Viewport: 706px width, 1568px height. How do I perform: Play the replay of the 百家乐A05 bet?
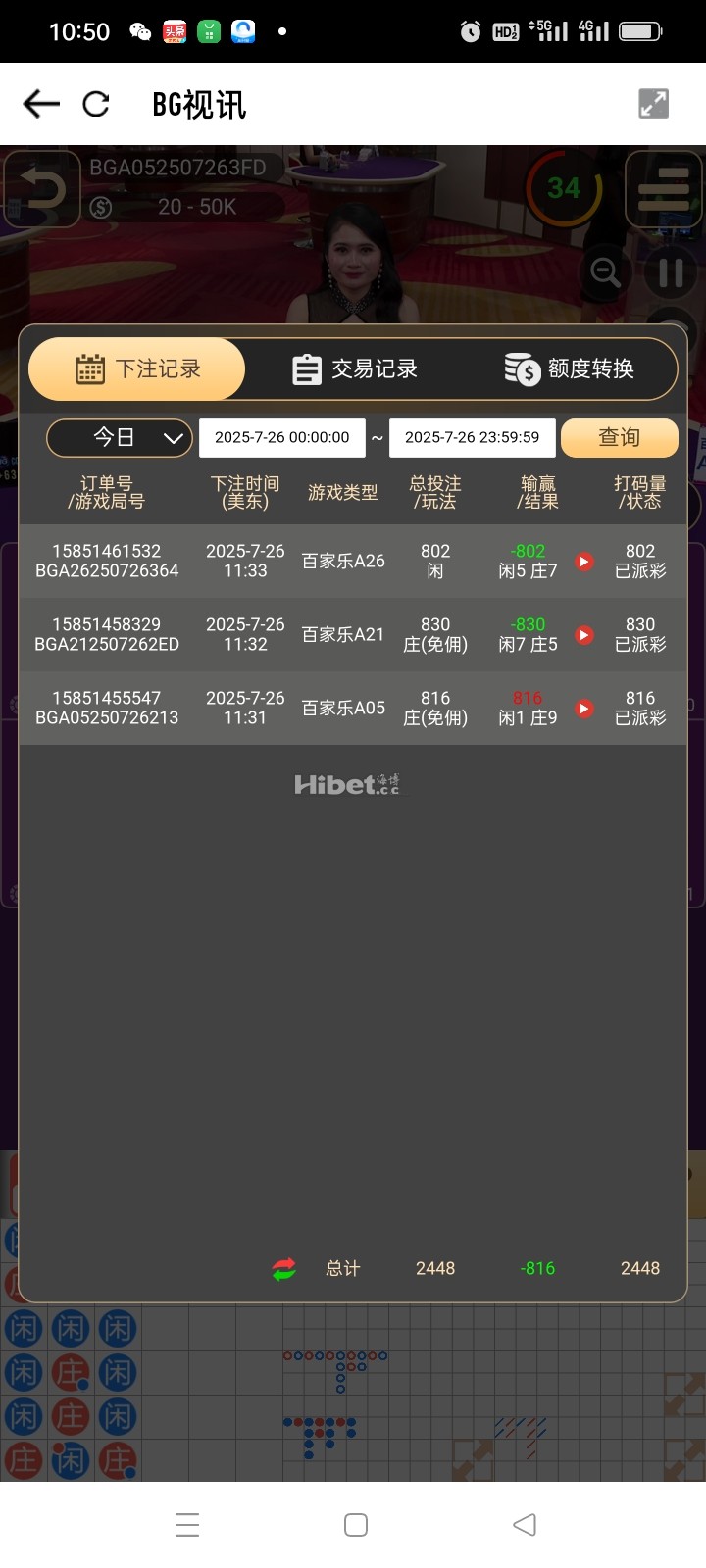[584, 708]
